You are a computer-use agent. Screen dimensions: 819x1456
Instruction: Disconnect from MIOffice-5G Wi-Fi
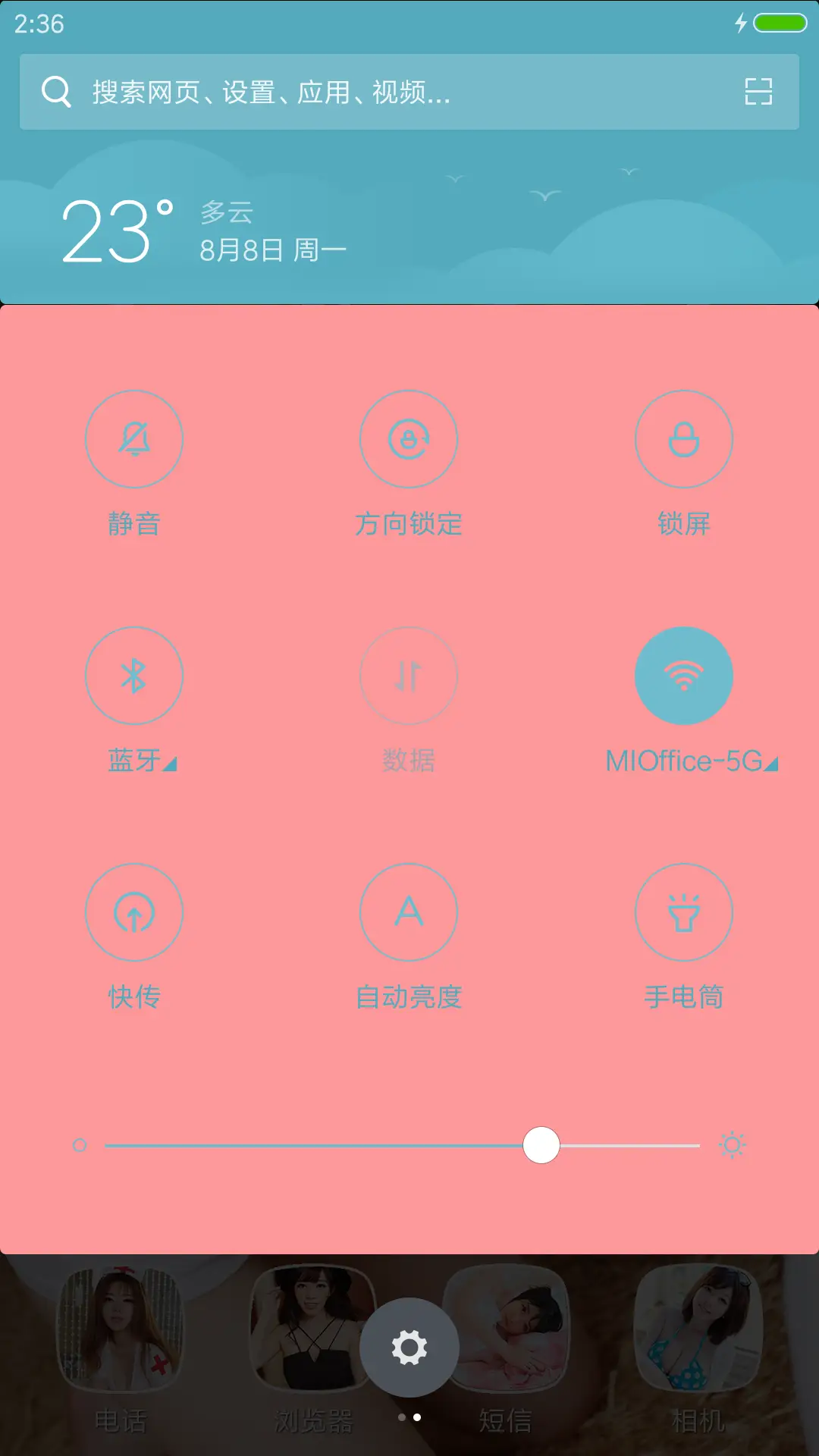(x=684, y=676)
